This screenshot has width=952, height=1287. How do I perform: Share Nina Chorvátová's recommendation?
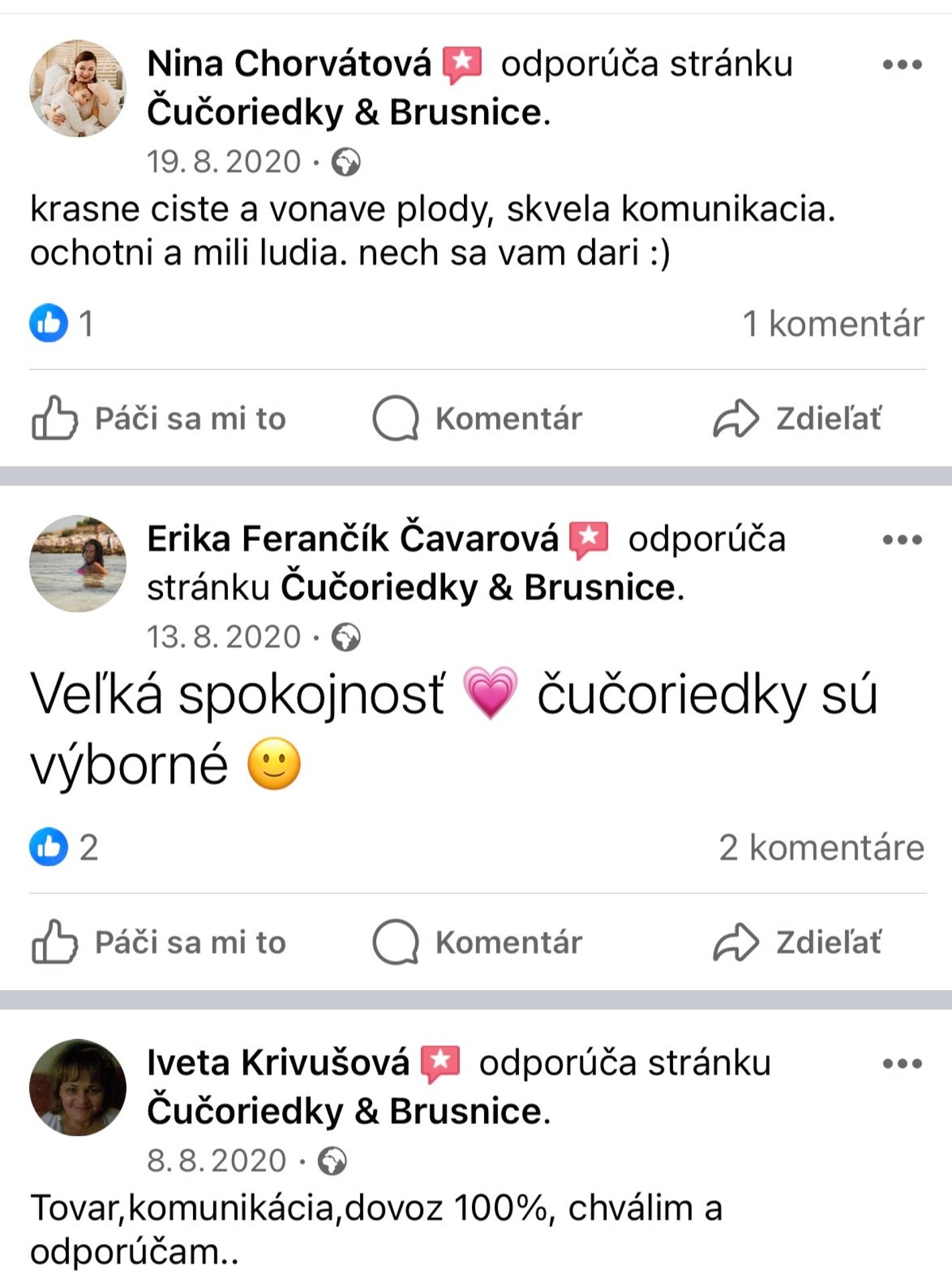click(x=797, y=418)
